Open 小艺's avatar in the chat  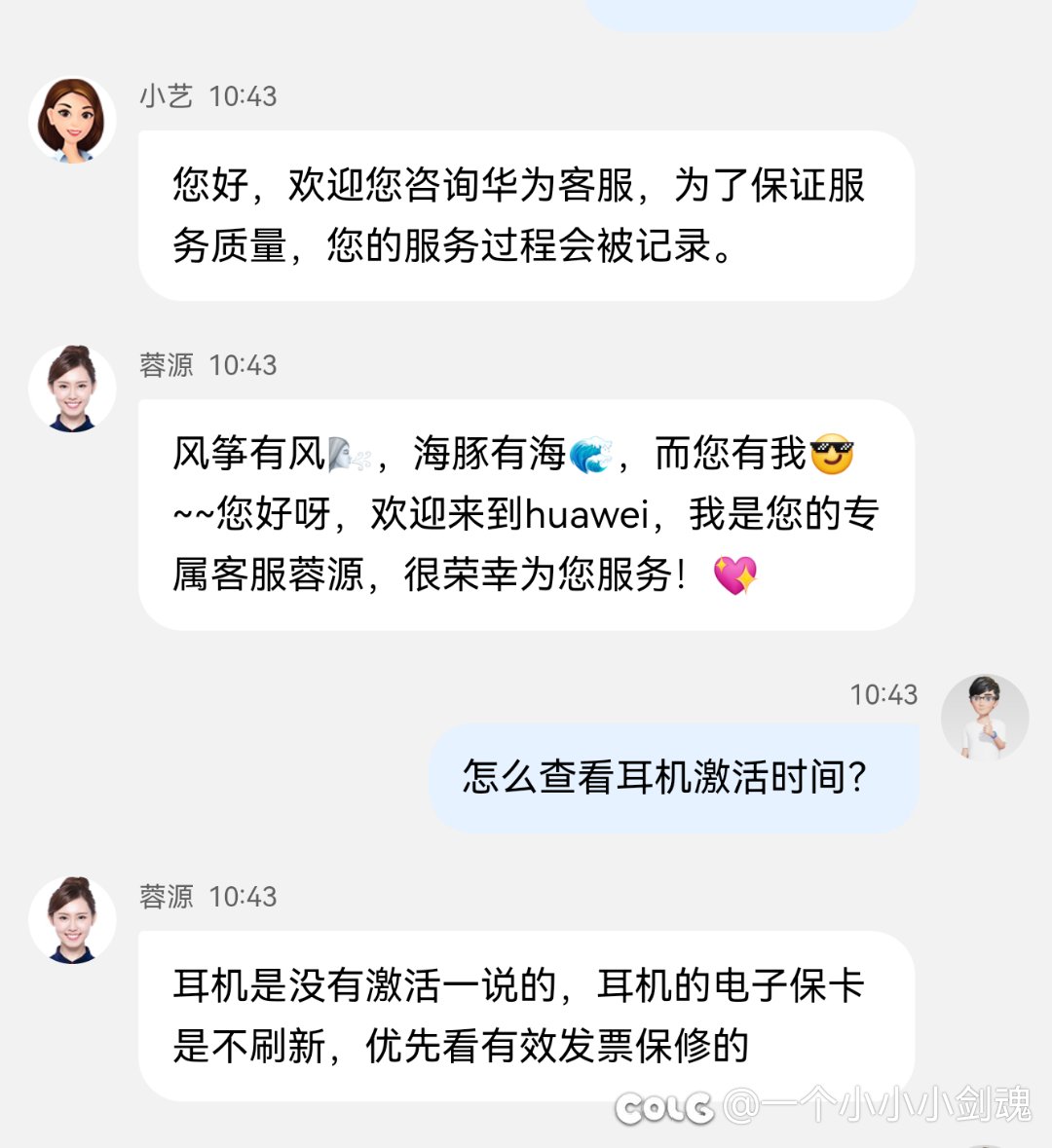click(x=73, y=120)
